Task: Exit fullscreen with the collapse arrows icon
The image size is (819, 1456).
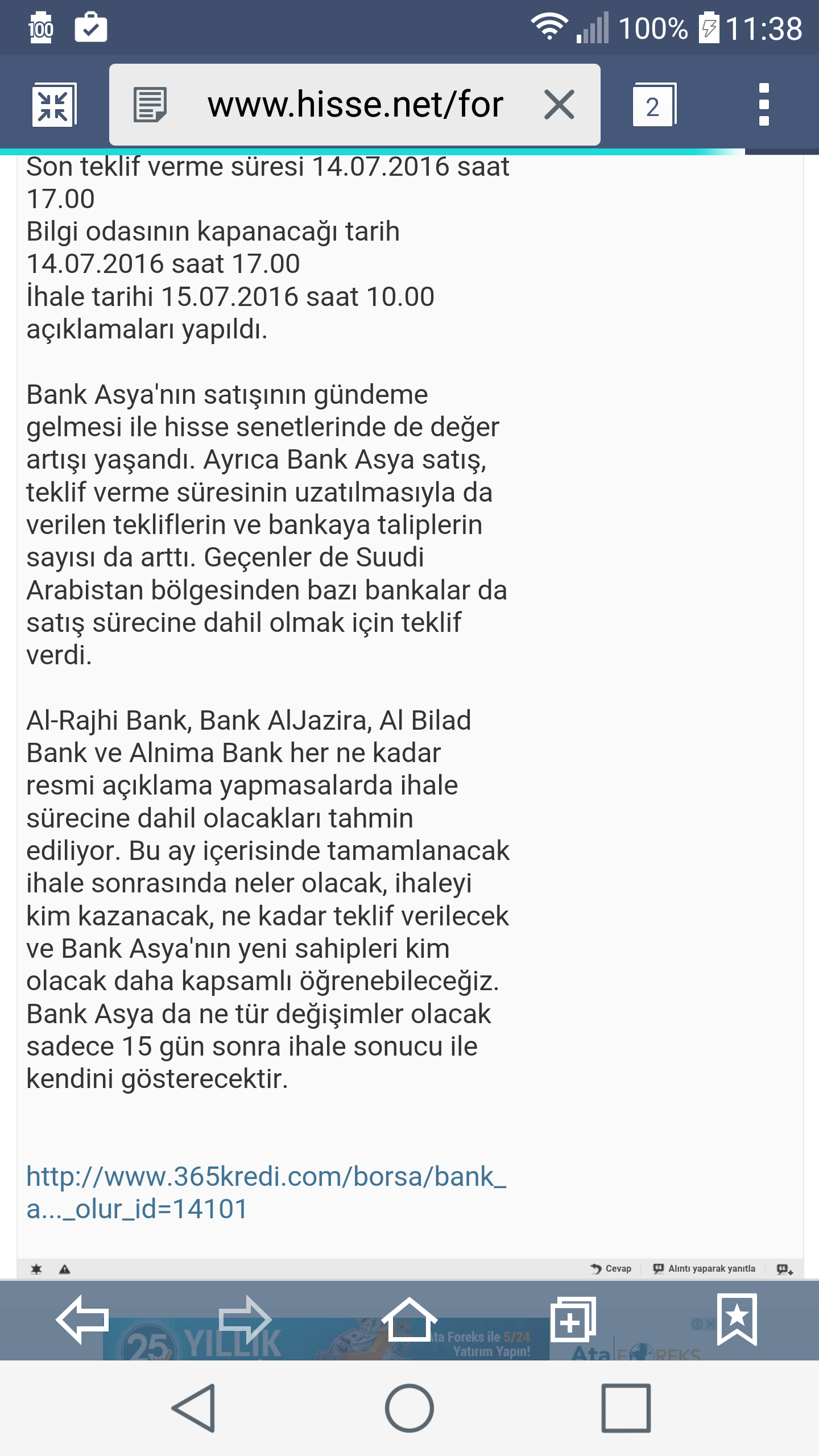Action: pyautogui.click(x=54, y=105)
